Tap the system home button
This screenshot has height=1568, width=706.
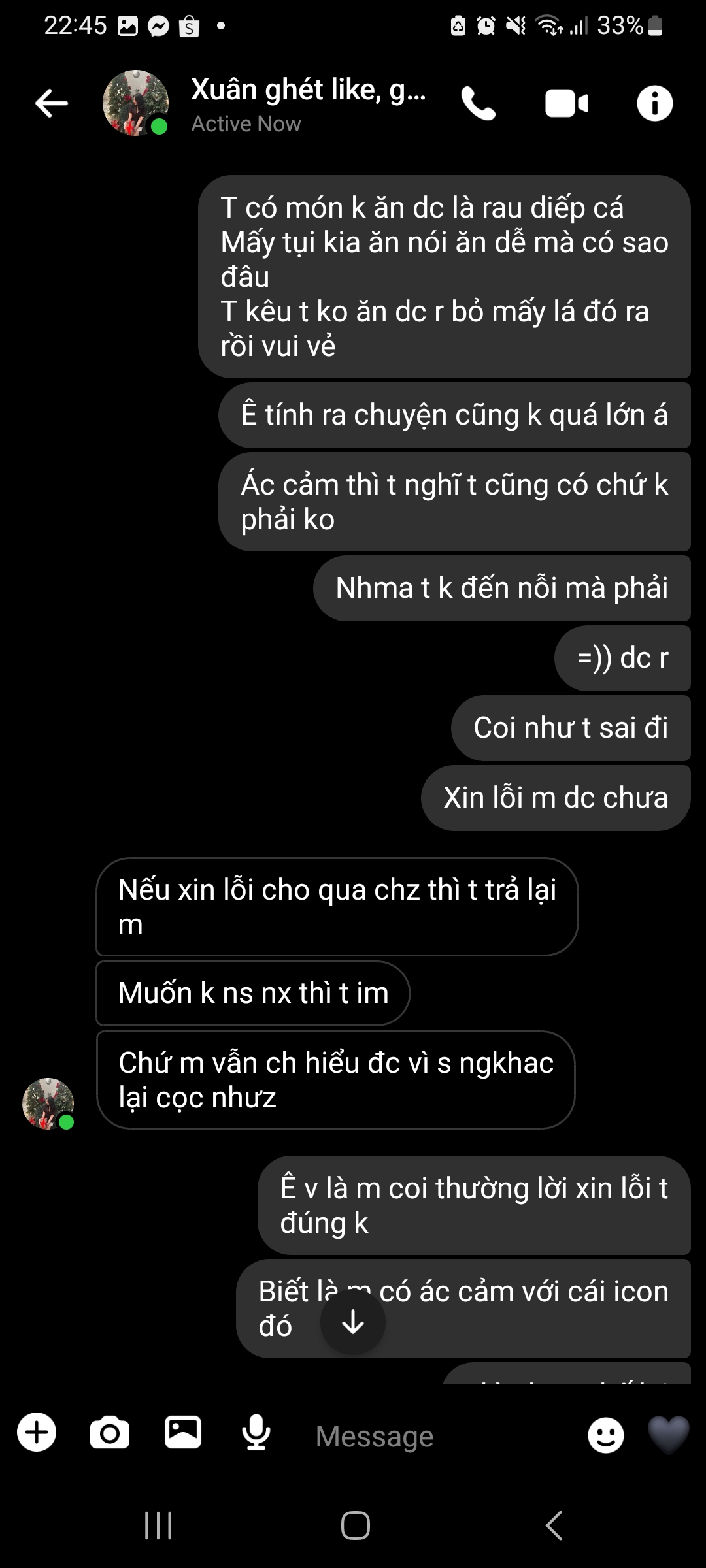point(355,1526)
